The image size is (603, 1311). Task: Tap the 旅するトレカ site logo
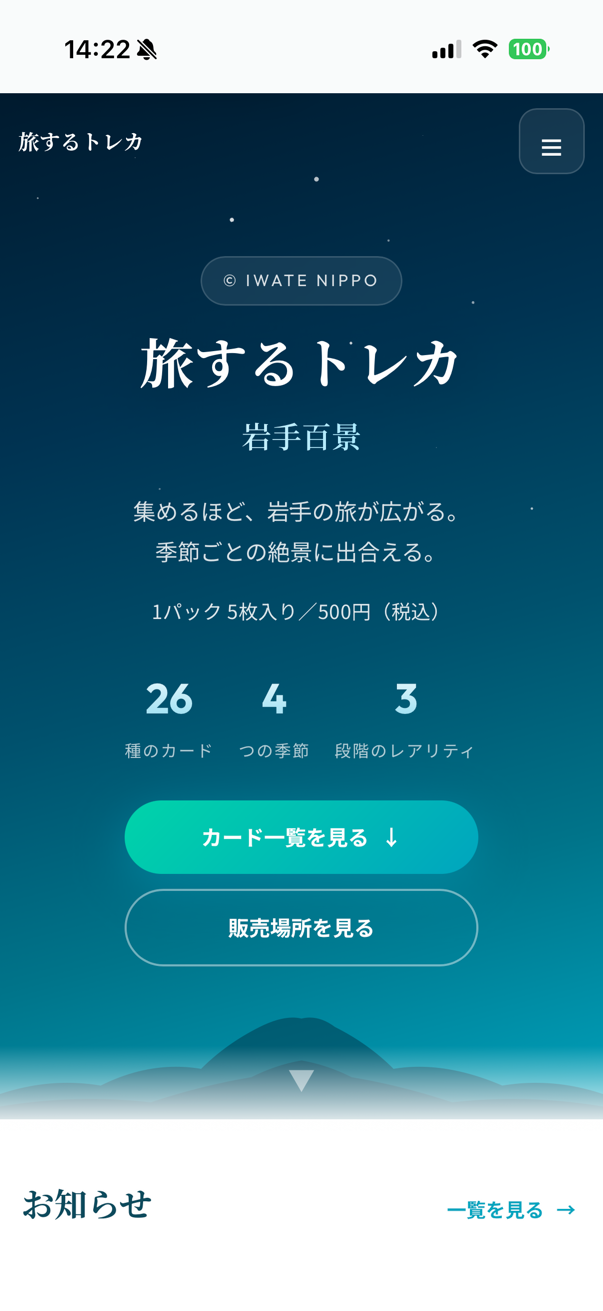81,142
